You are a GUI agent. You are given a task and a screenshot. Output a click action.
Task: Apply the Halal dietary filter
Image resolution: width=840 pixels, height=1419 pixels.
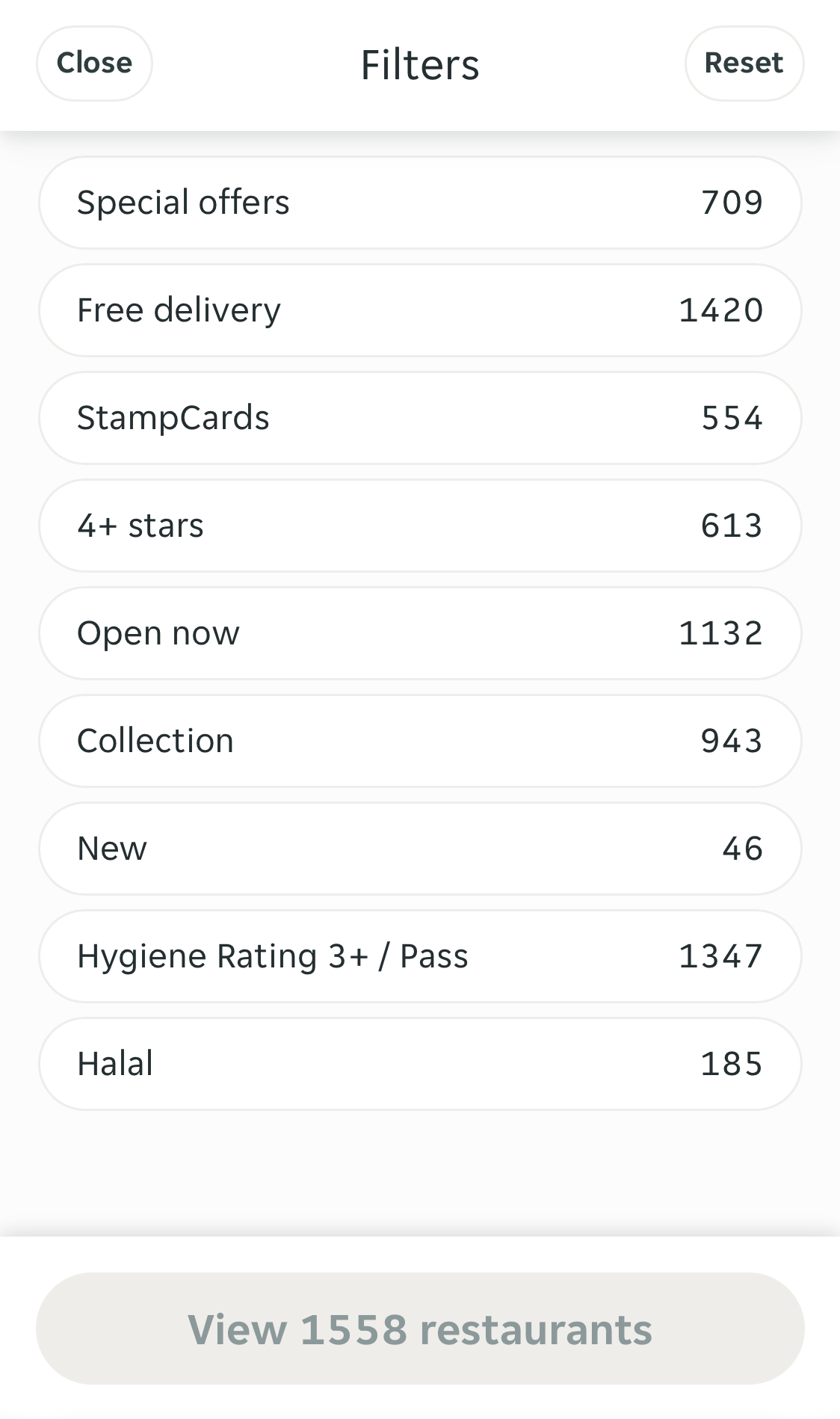tap(419, 1062)
